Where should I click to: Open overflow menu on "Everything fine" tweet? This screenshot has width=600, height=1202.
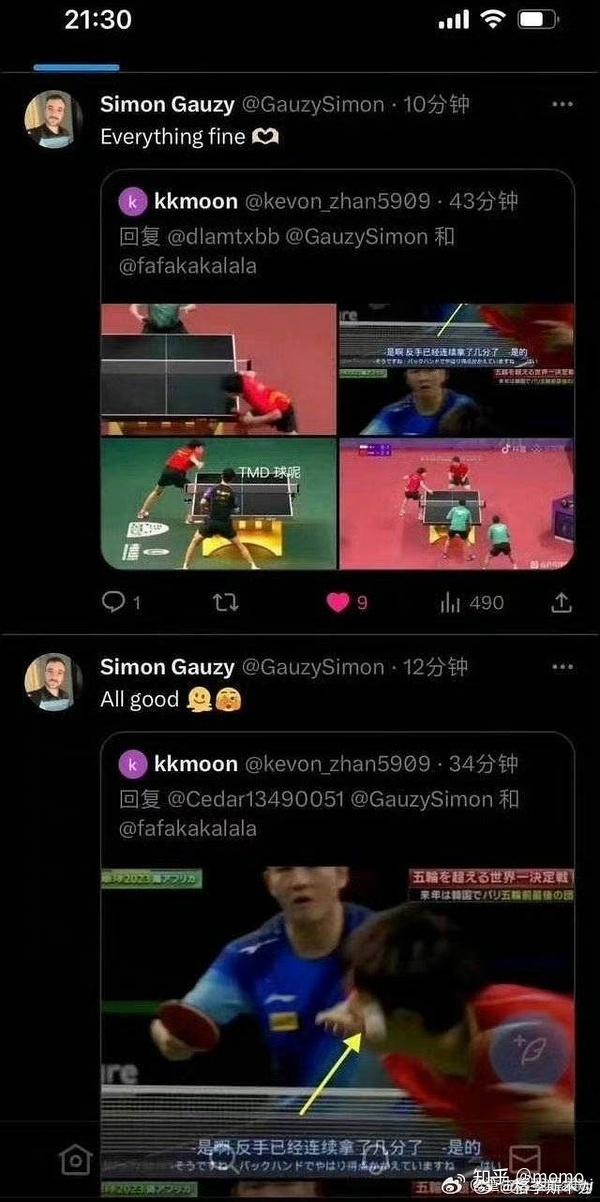(562, 104)
